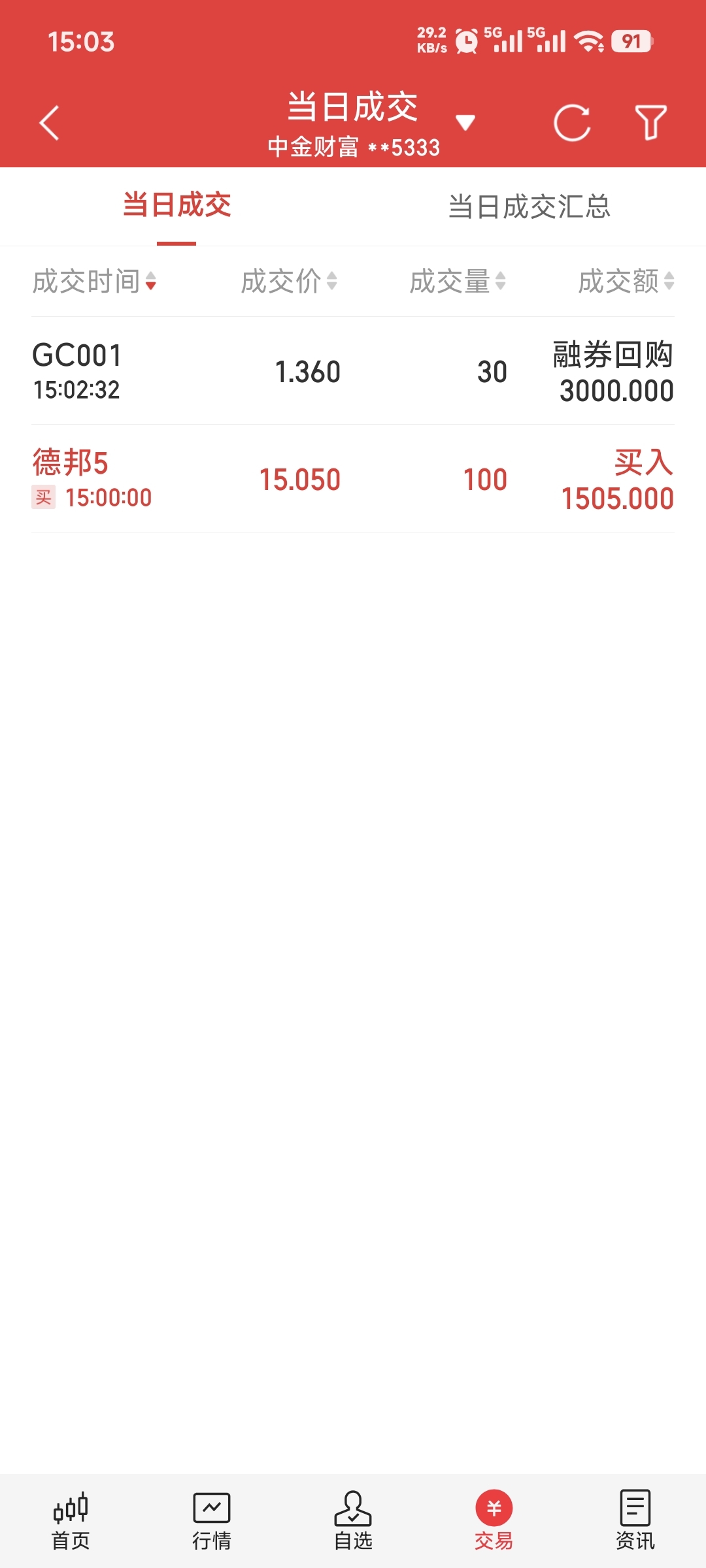Open the 德邦5 buy record

click(x=353, y=479)
